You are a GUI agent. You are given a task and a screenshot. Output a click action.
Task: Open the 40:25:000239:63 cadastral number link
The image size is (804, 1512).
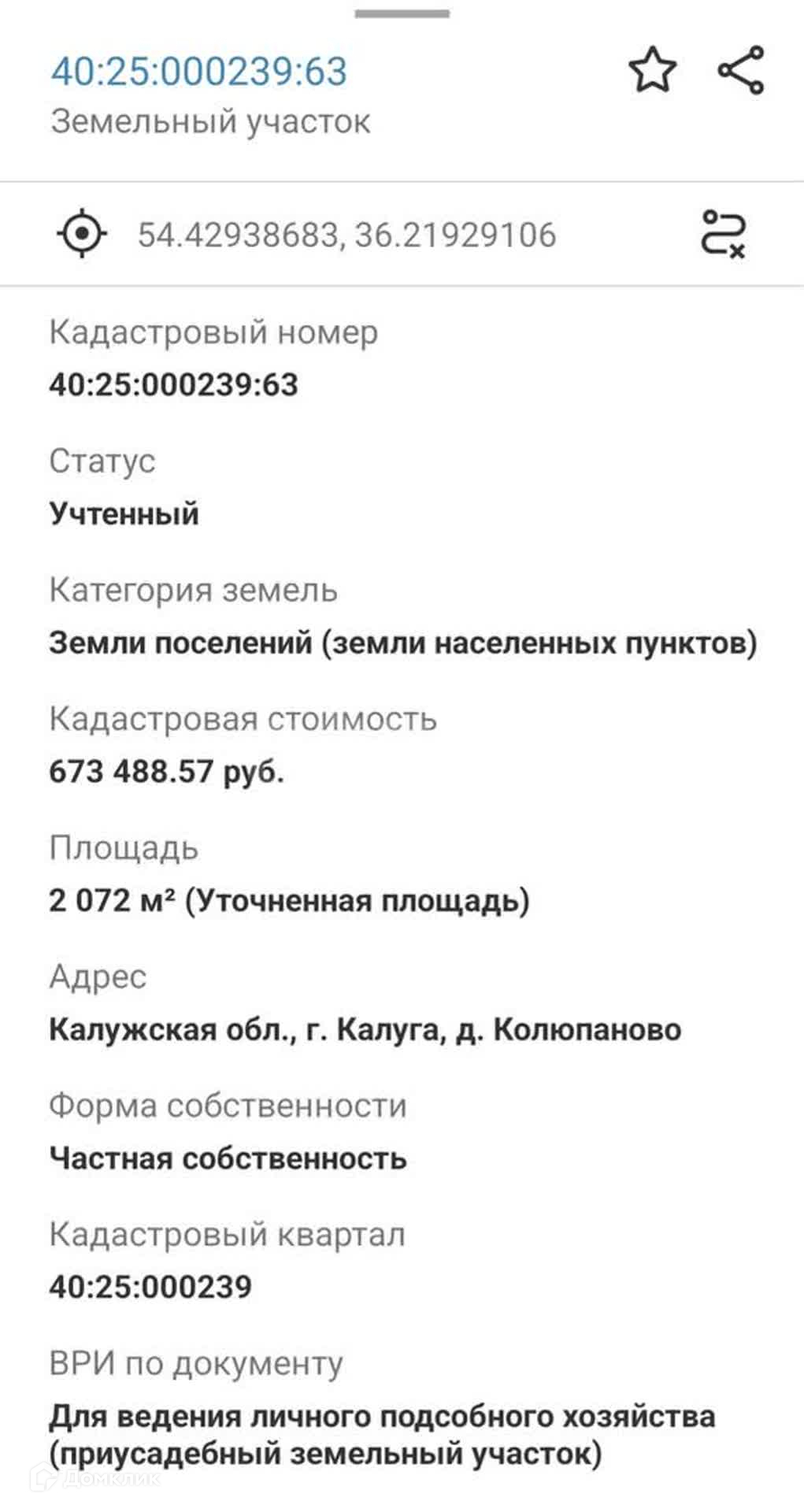tap(198, 72)
